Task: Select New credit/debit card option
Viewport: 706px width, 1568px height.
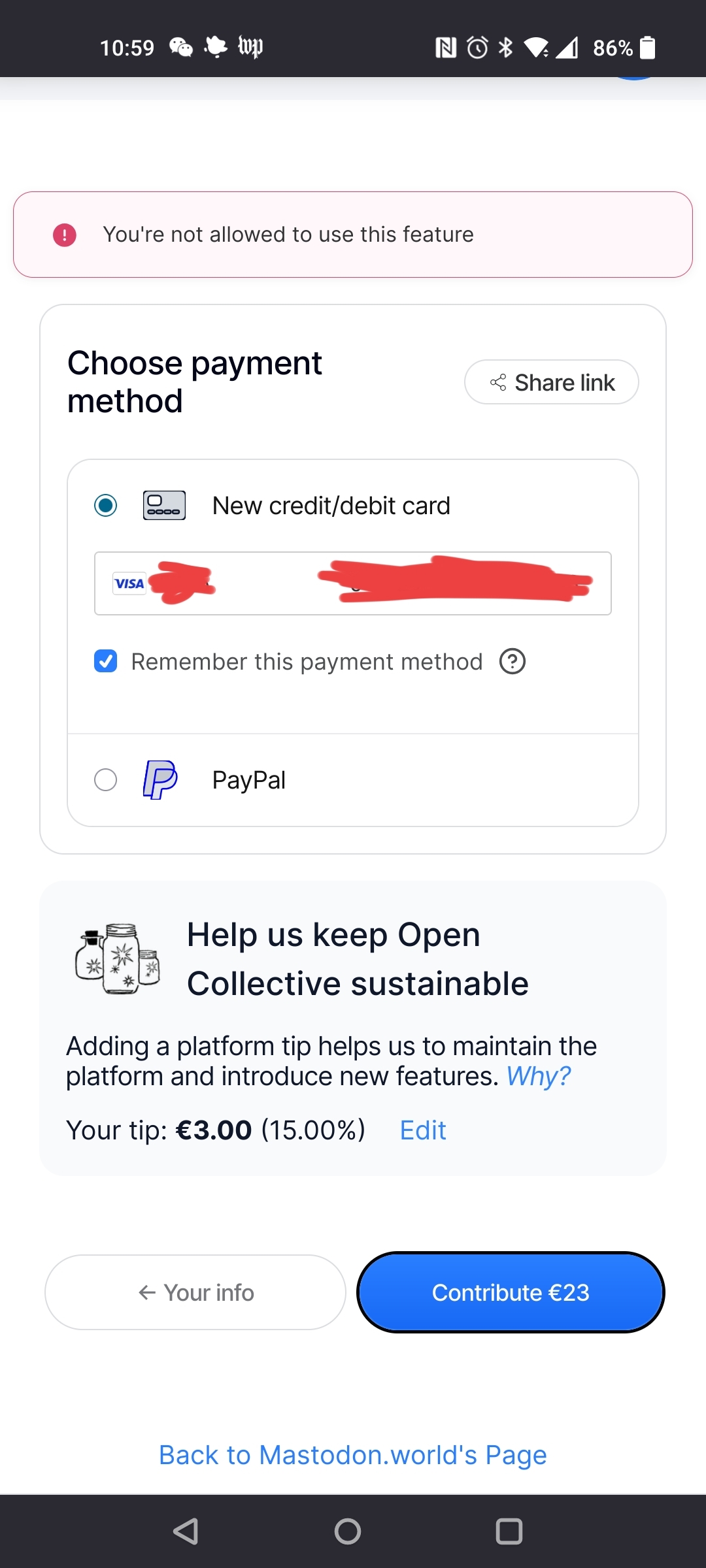Action: (106, 506)
